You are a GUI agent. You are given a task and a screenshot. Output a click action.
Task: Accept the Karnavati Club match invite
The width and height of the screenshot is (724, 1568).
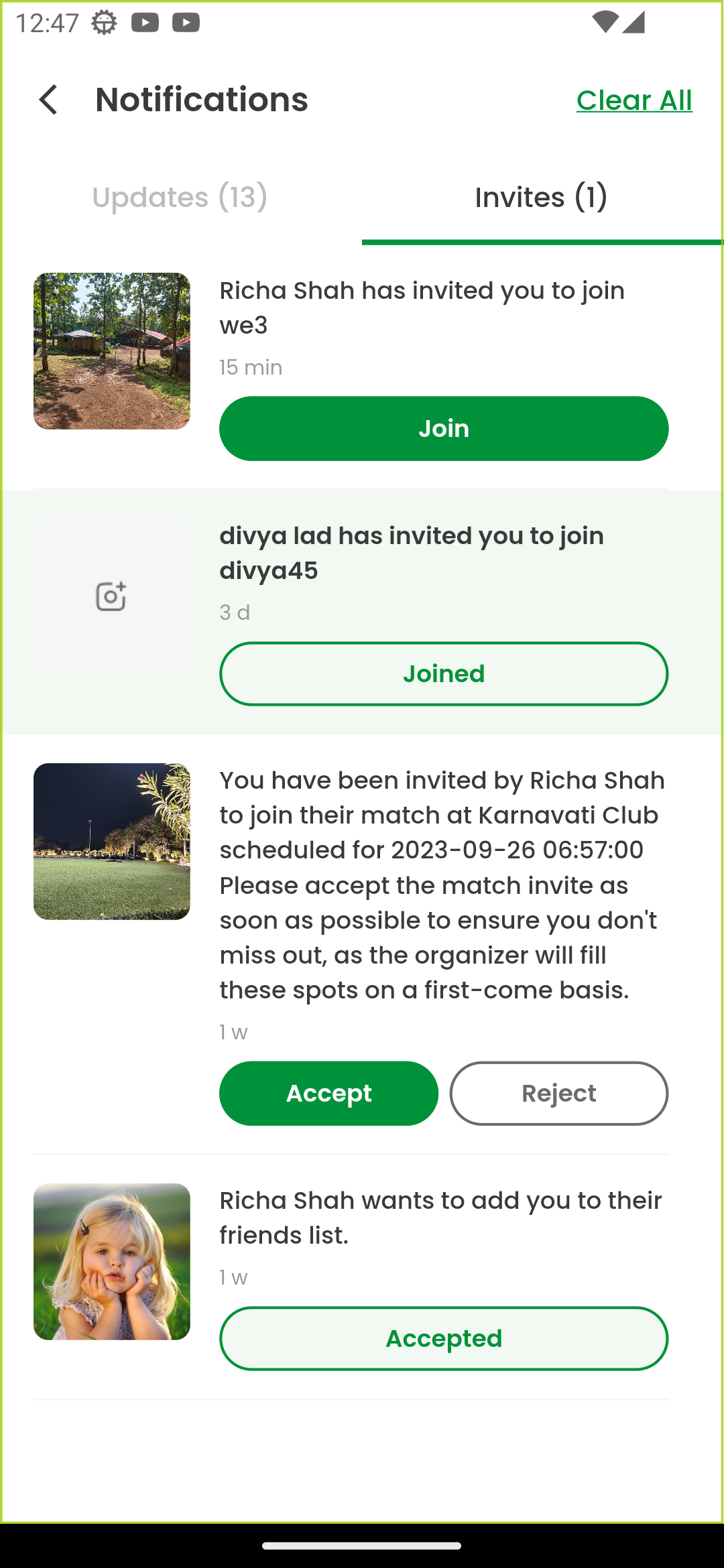pos(328,1094)
